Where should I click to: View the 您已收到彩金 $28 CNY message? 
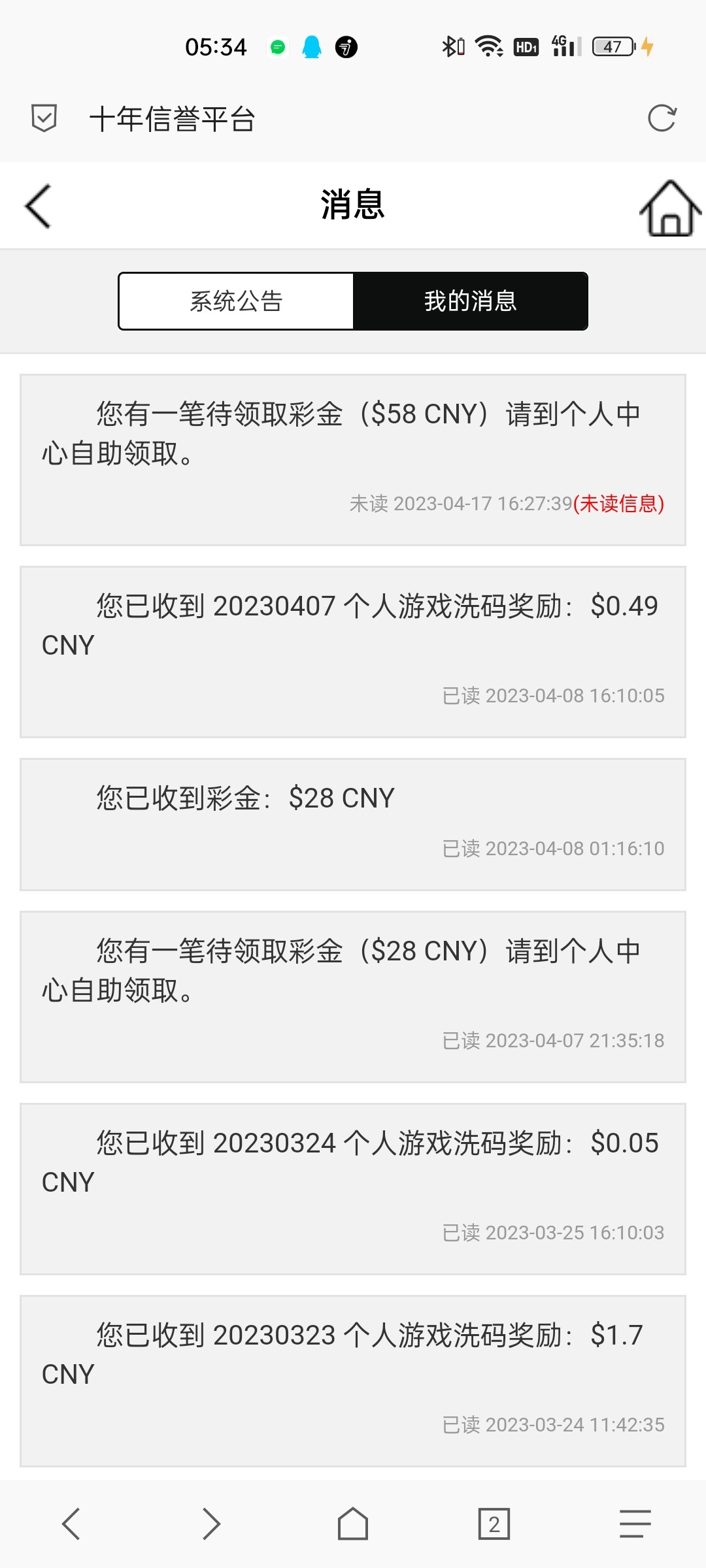353,824
